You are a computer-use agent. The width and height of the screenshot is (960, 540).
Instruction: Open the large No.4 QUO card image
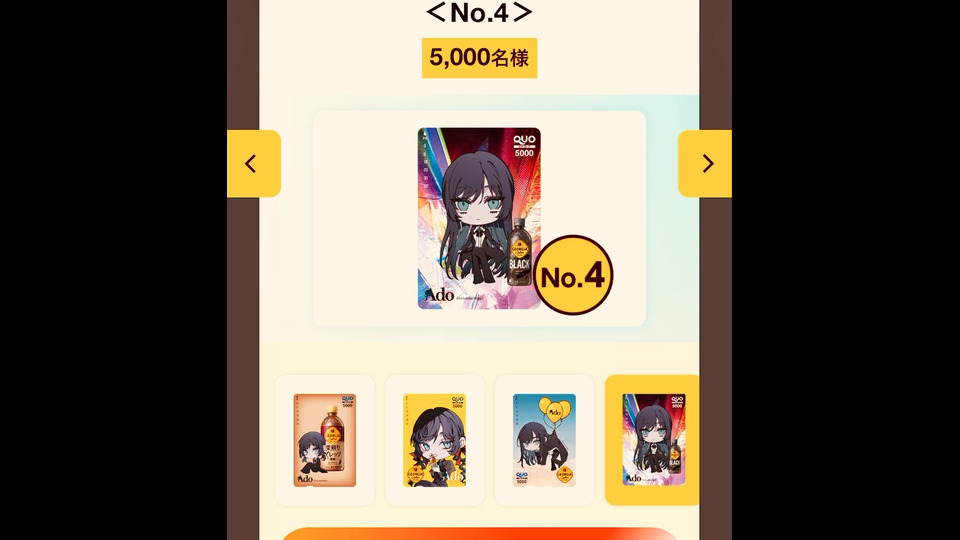coord(479,218)
